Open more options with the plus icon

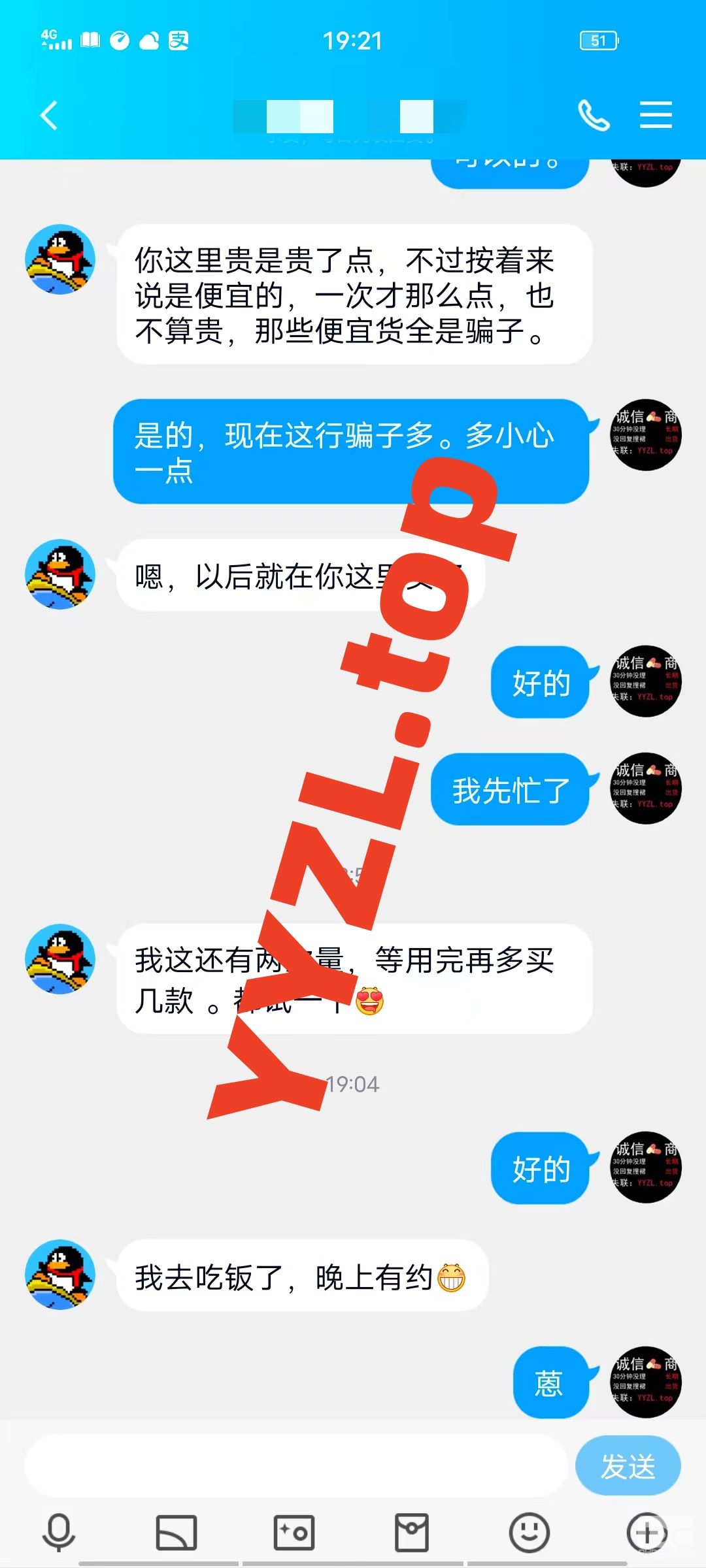(x=647, y=1532)
